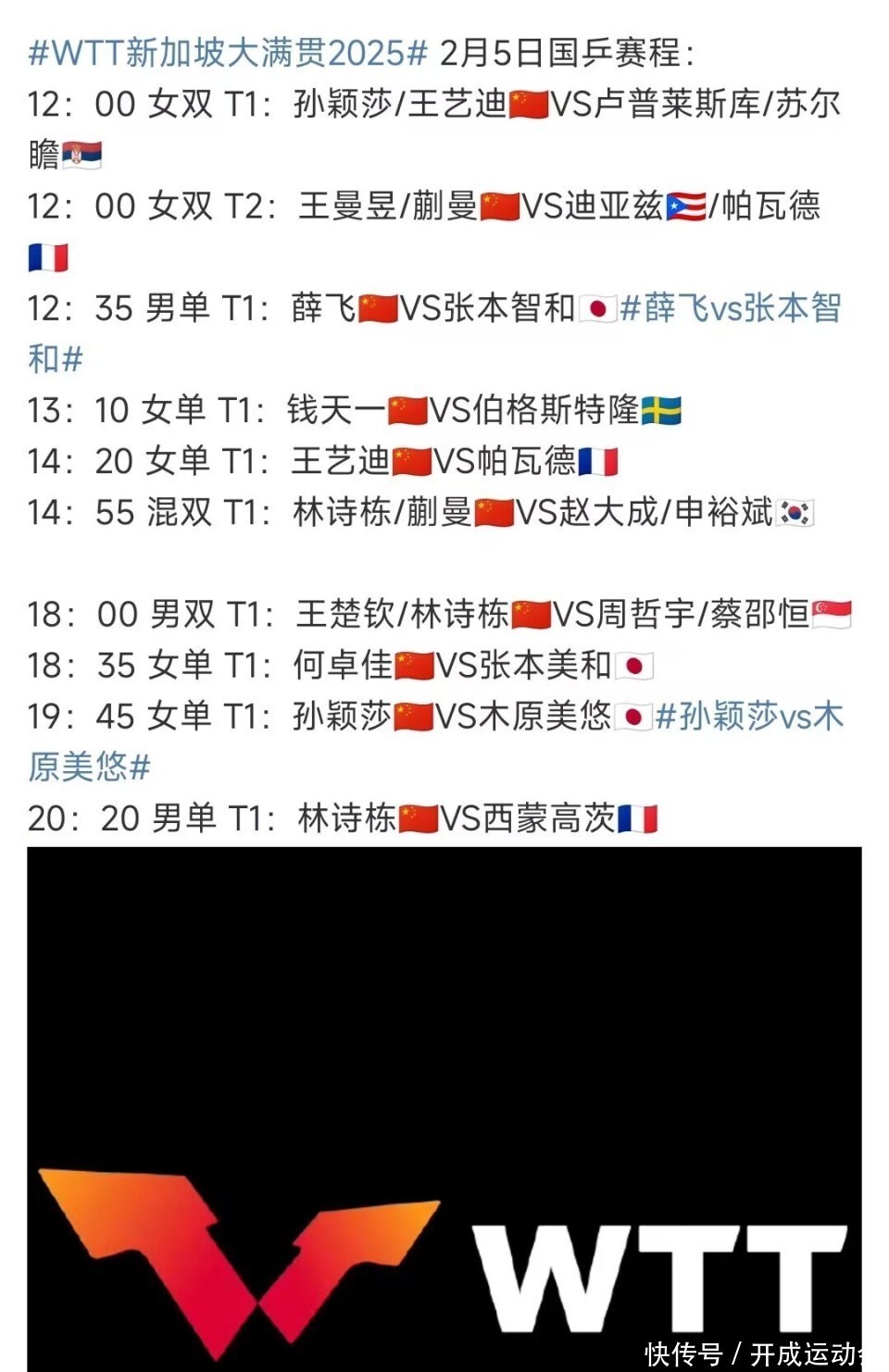View the WTT logo image attached to the post

(x=444, y=1106)
